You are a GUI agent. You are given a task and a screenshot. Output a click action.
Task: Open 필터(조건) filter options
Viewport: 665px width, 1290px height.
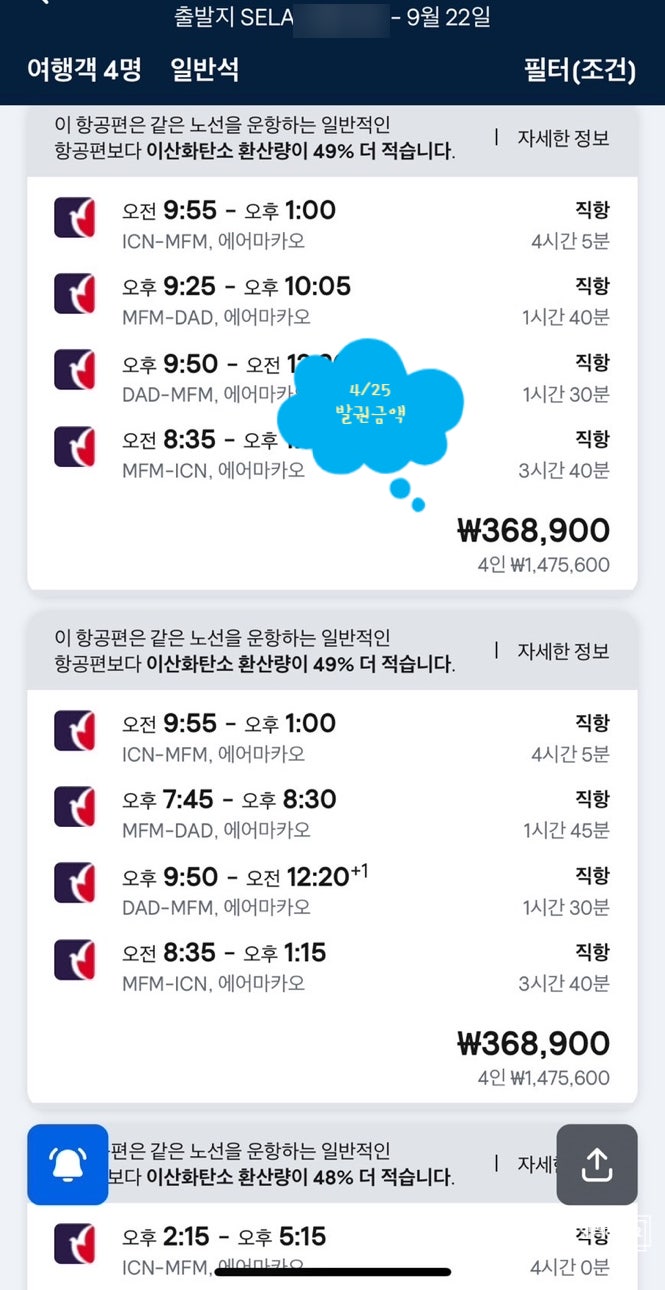click(580, 70)
